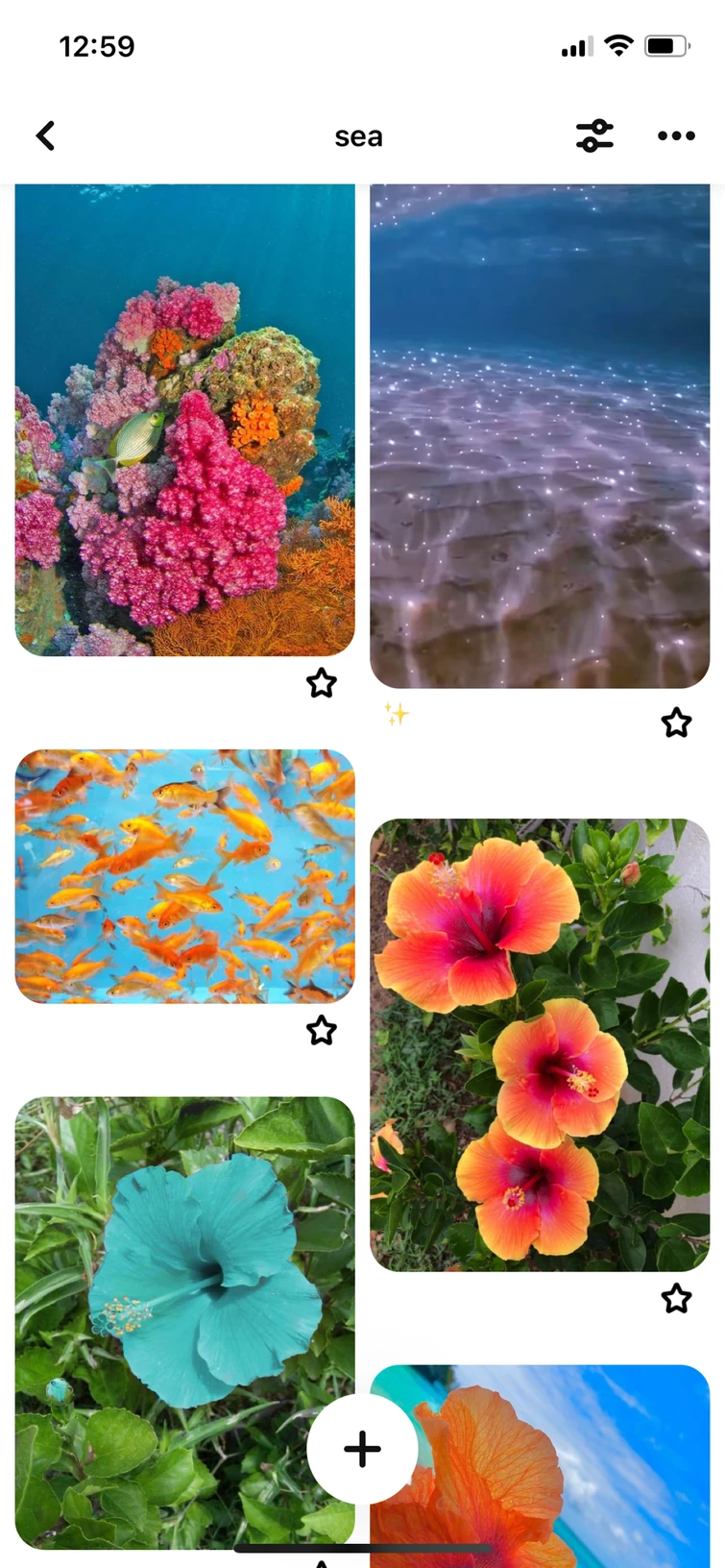Open the sparkling underwater sand pin
The image size is (725, 1568).
tap(540, 436)
